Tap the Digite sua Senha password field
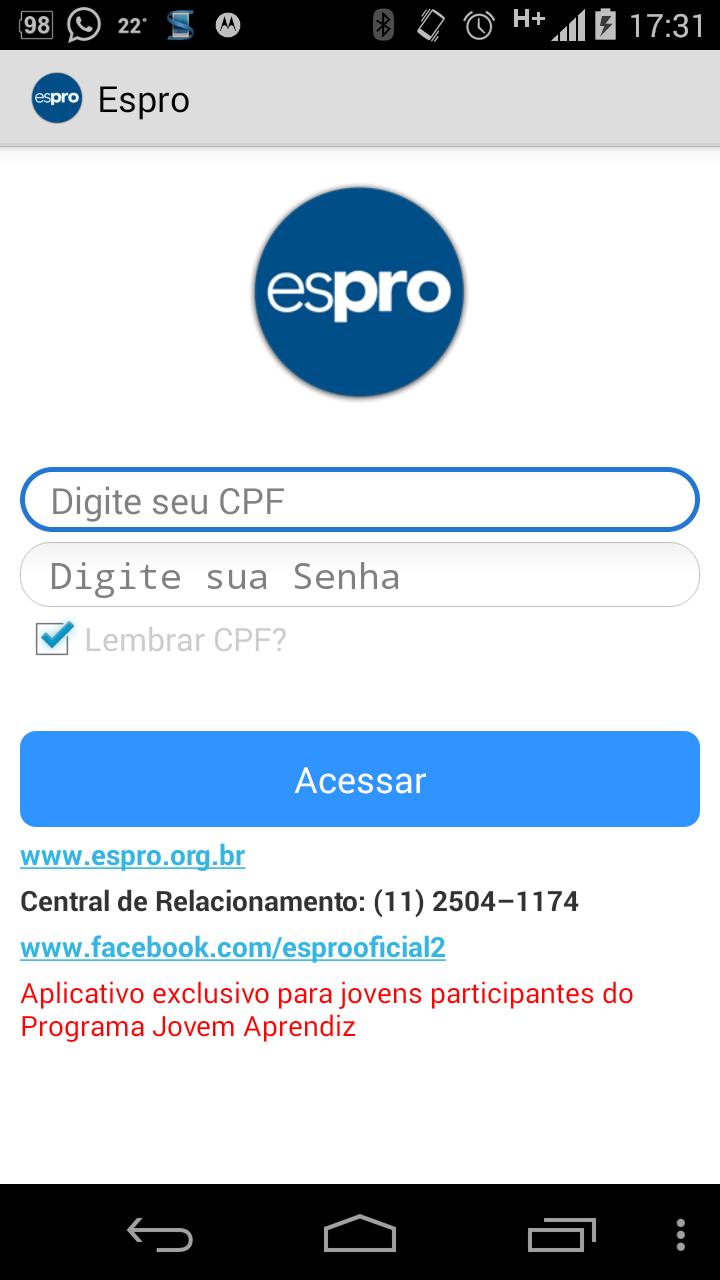This screenshot has width=720, height=1280. [x=358, y=575]
